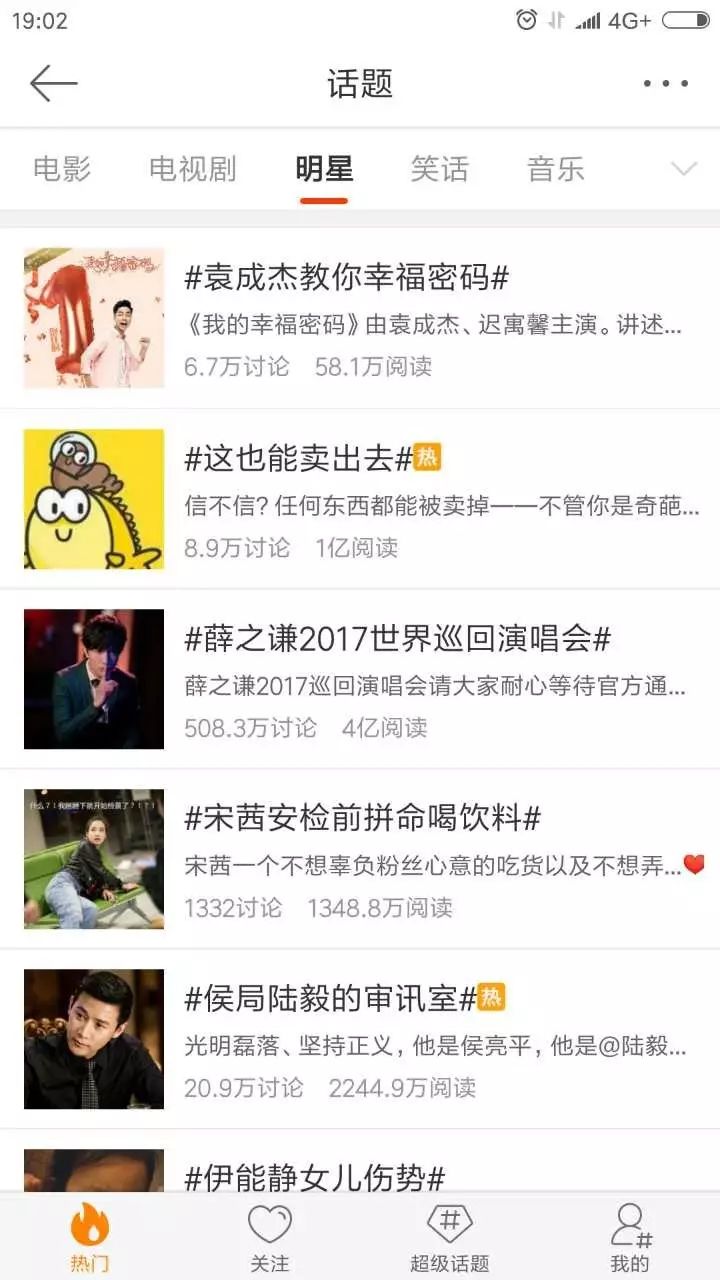Open topic #侯局陆毅的审讯室#

point(360,1039)
